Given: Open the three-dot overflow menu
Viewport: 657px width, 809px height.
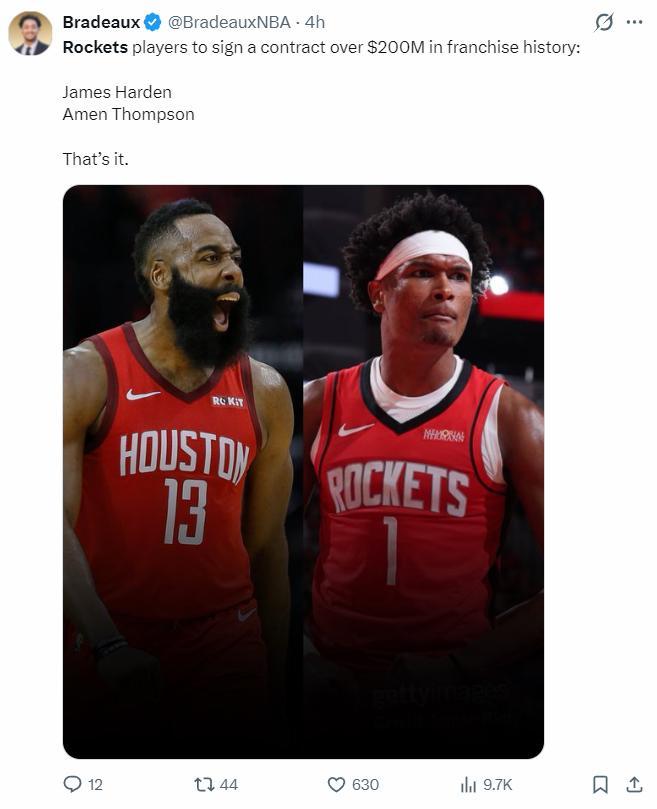Looking at the screenshot, I should (634, 22).
